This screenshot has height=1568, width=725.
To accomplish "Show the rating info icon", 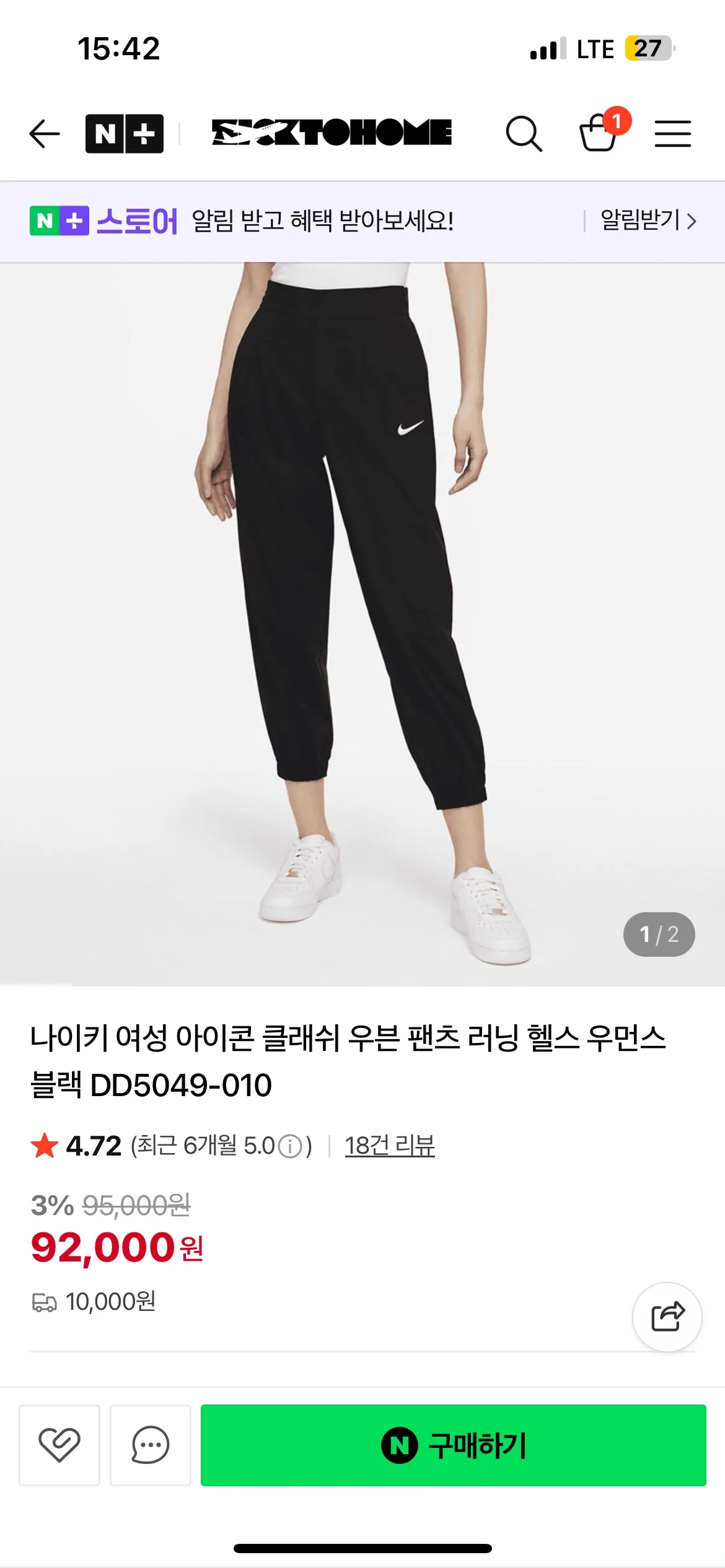I will (289, 1146).
